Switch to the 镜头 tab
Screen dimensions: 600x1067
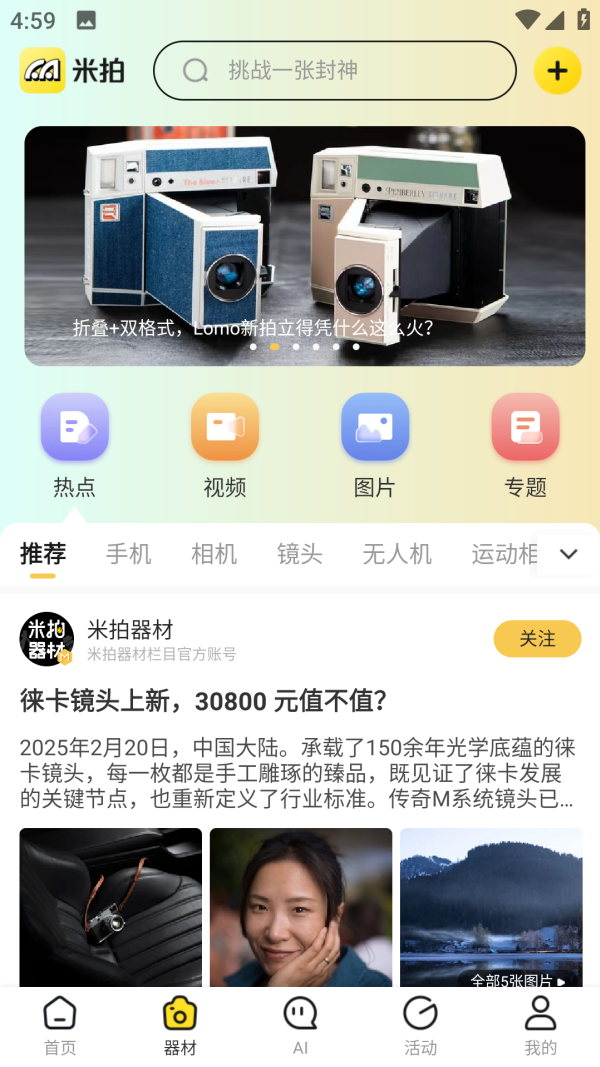tap(300, 554)
